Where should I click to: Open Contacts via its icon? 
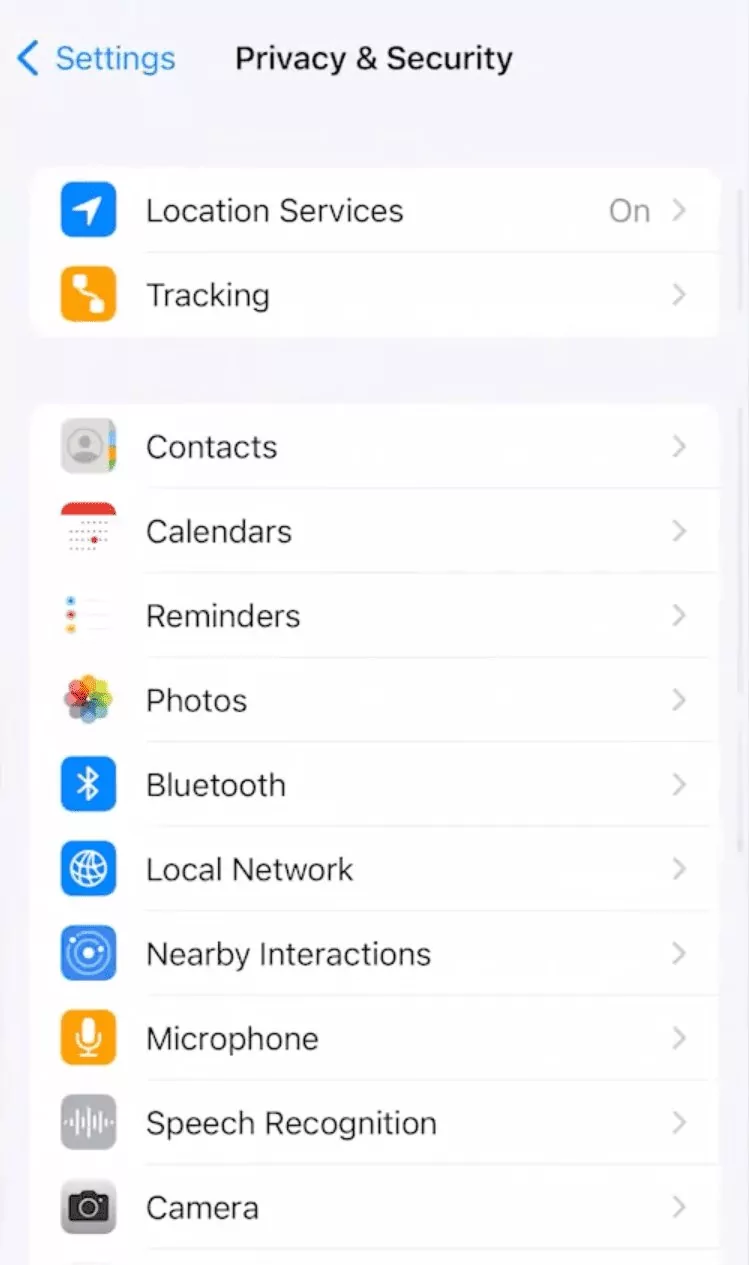coord(88,446)
